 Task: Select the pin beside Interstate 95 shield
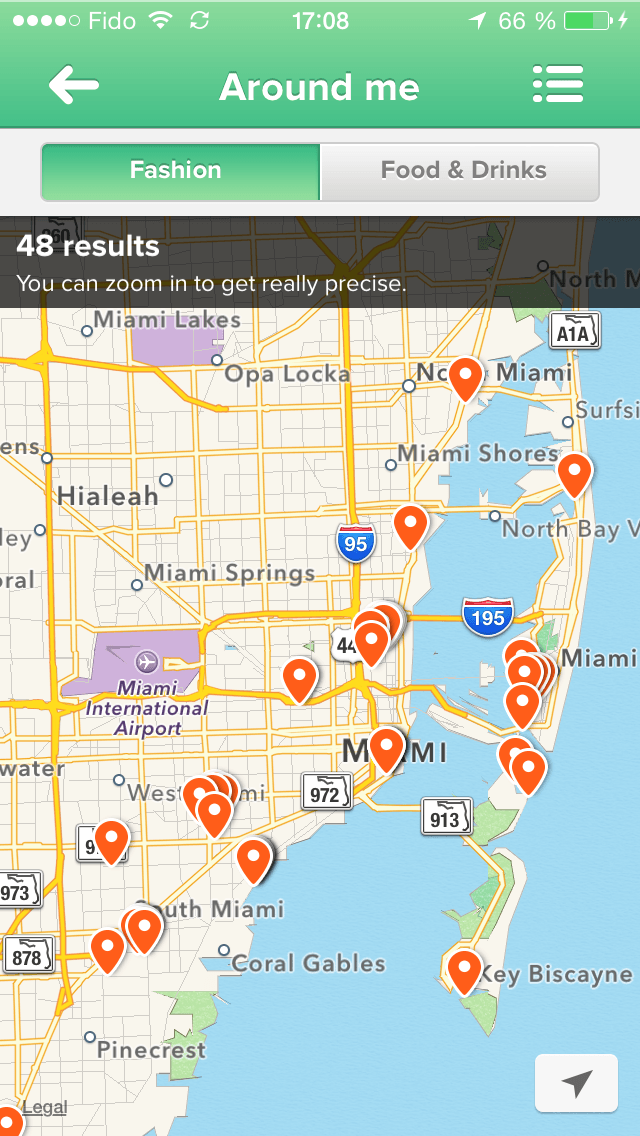pos(410,524)
